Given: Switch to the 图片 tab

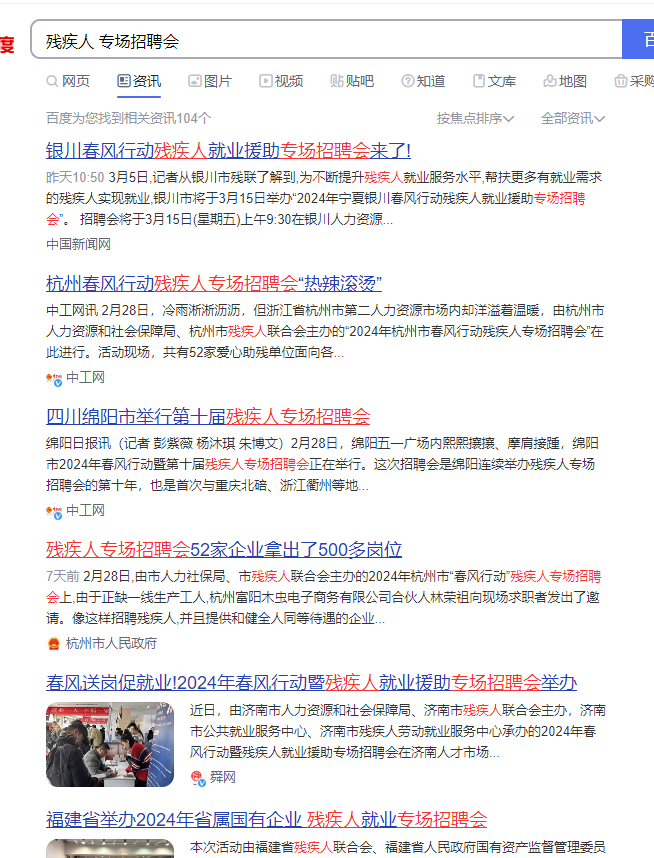Looking at the screenshot, I should click(x=209, y=81).
